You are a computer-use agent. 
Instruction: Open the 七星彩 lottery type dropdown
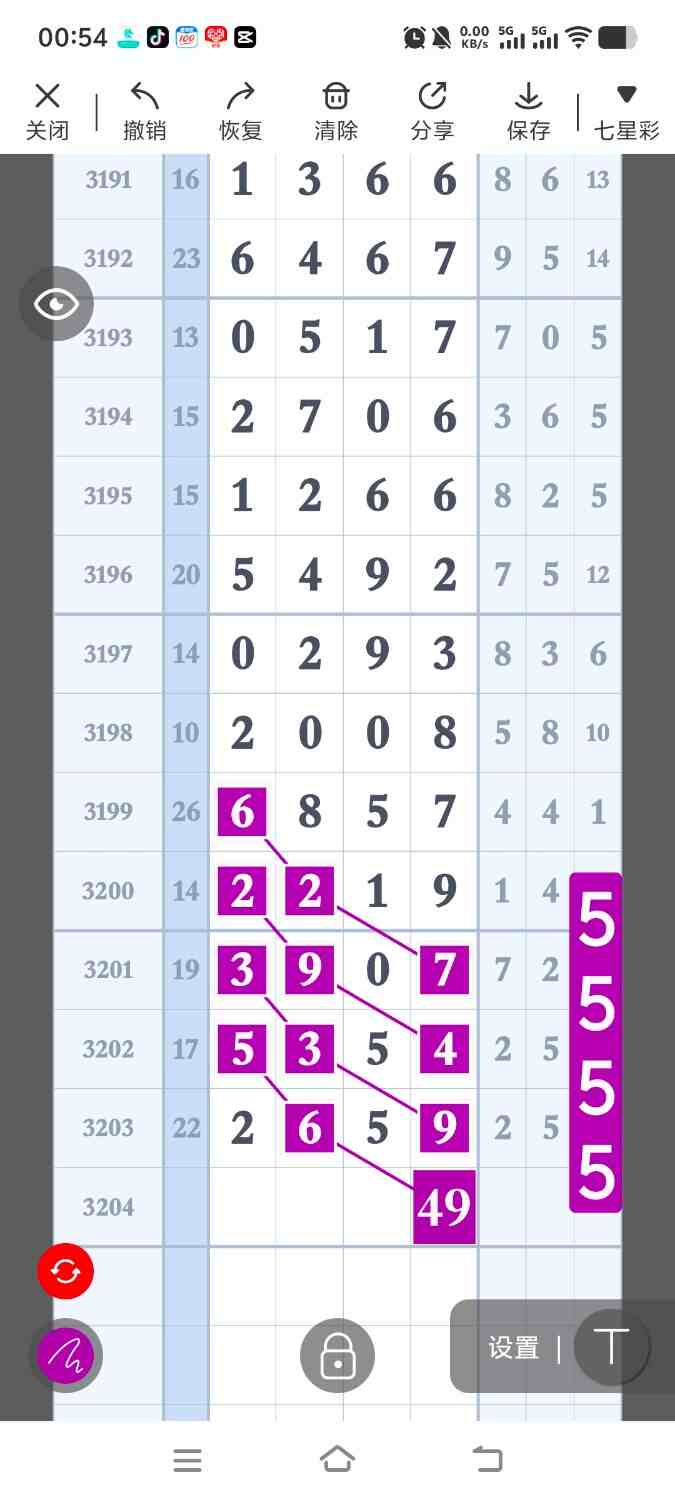pyautogui.click(x=627, y=111)
